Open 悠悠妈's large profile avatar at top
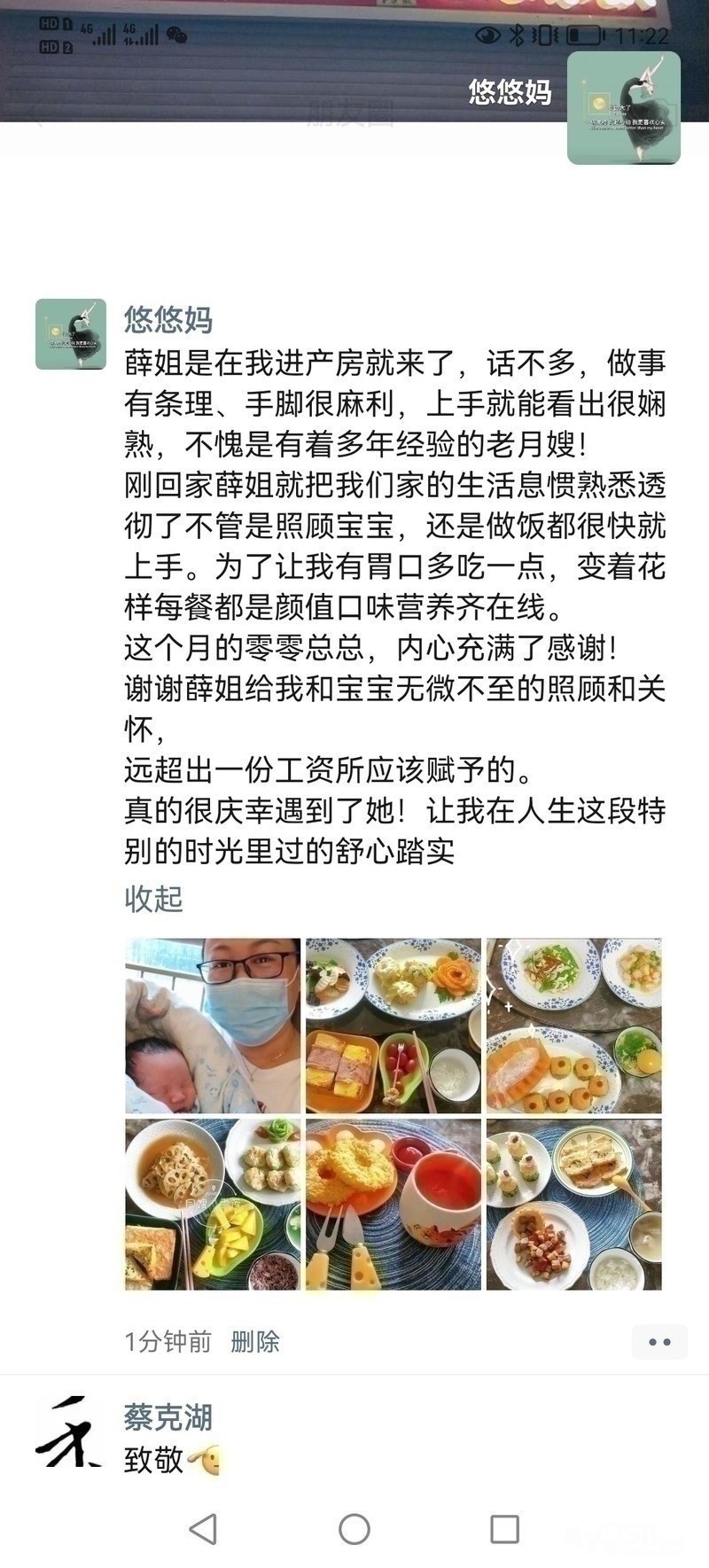The width and height of the screenshot is (709, 1568). pyautogui.click(x=623, y=107)
